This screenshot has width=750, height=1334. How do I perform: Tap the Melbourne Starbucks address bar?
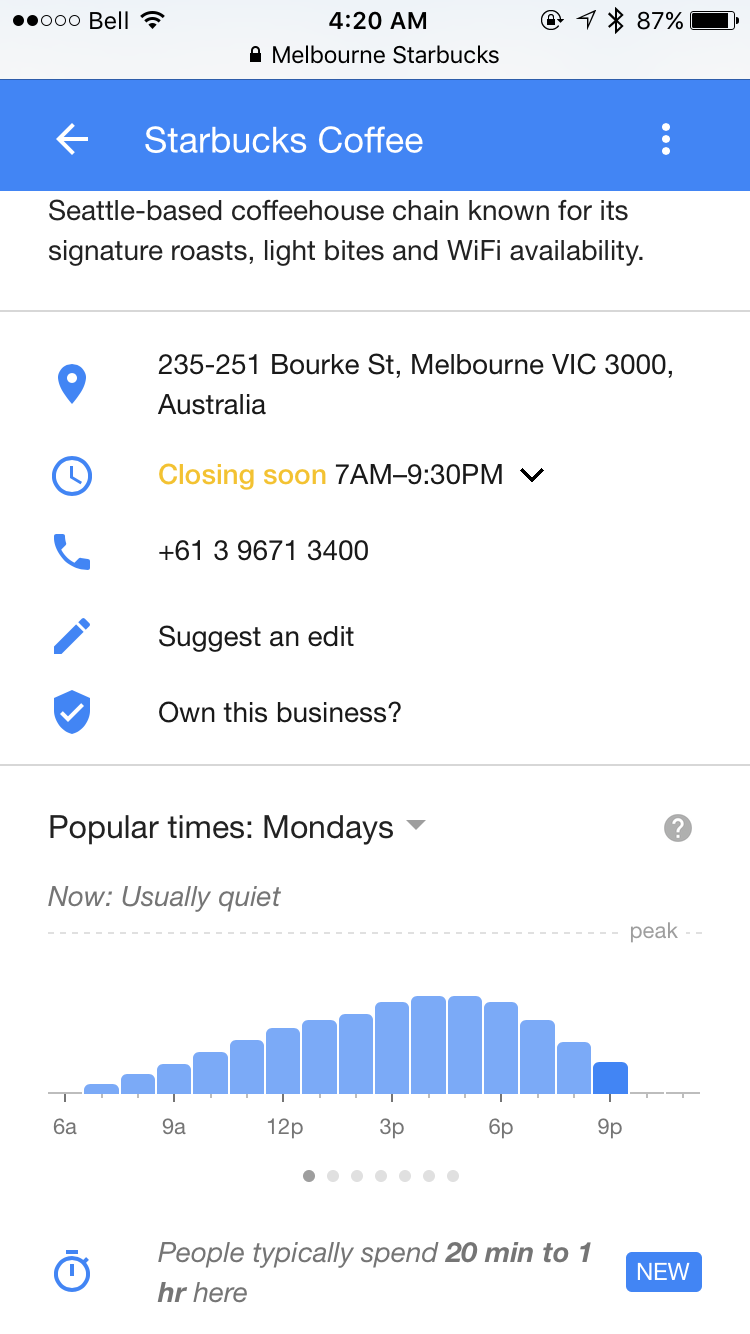375,55
